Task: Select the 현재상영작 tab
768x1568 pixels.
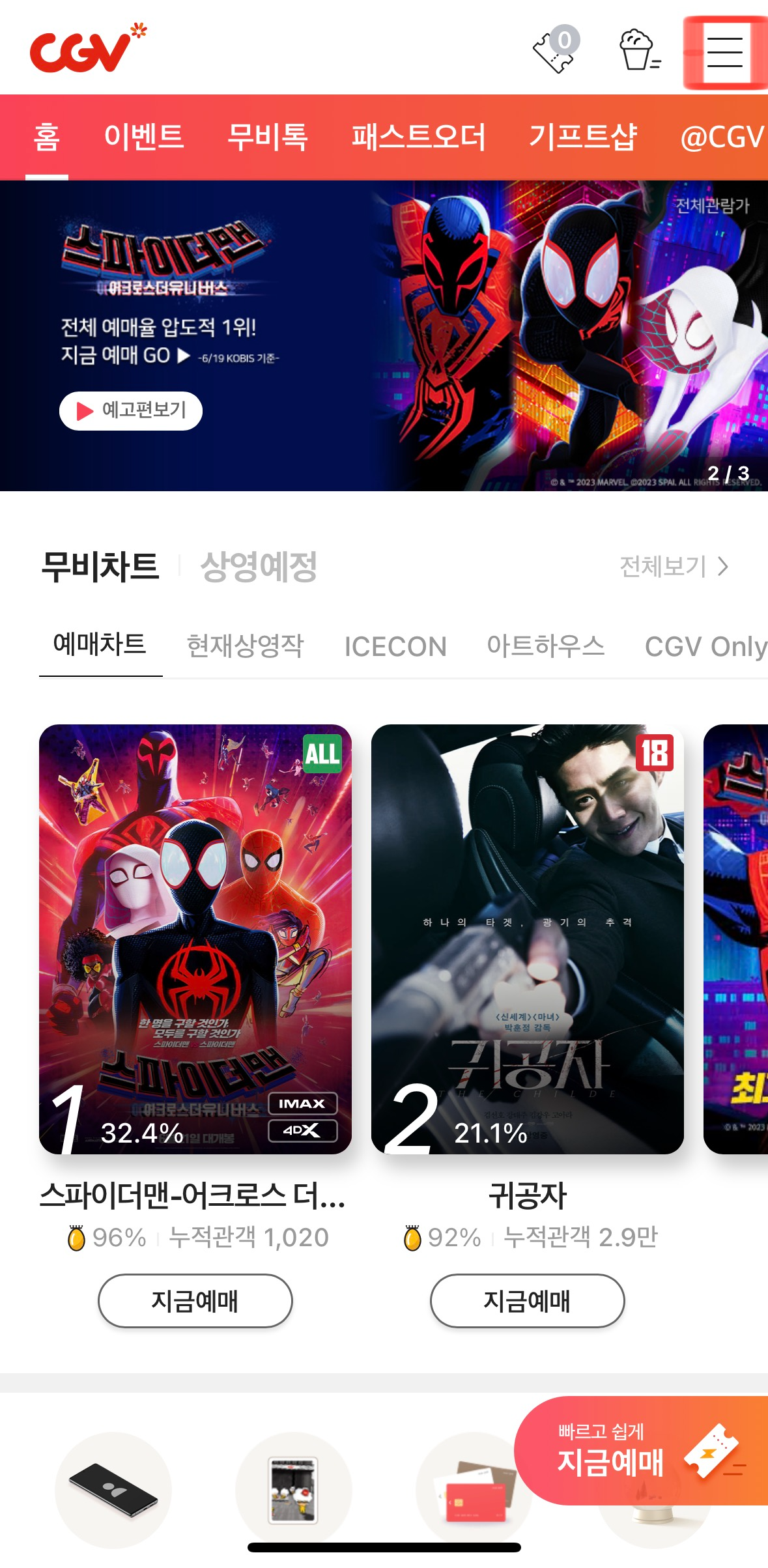Action: 246,645
